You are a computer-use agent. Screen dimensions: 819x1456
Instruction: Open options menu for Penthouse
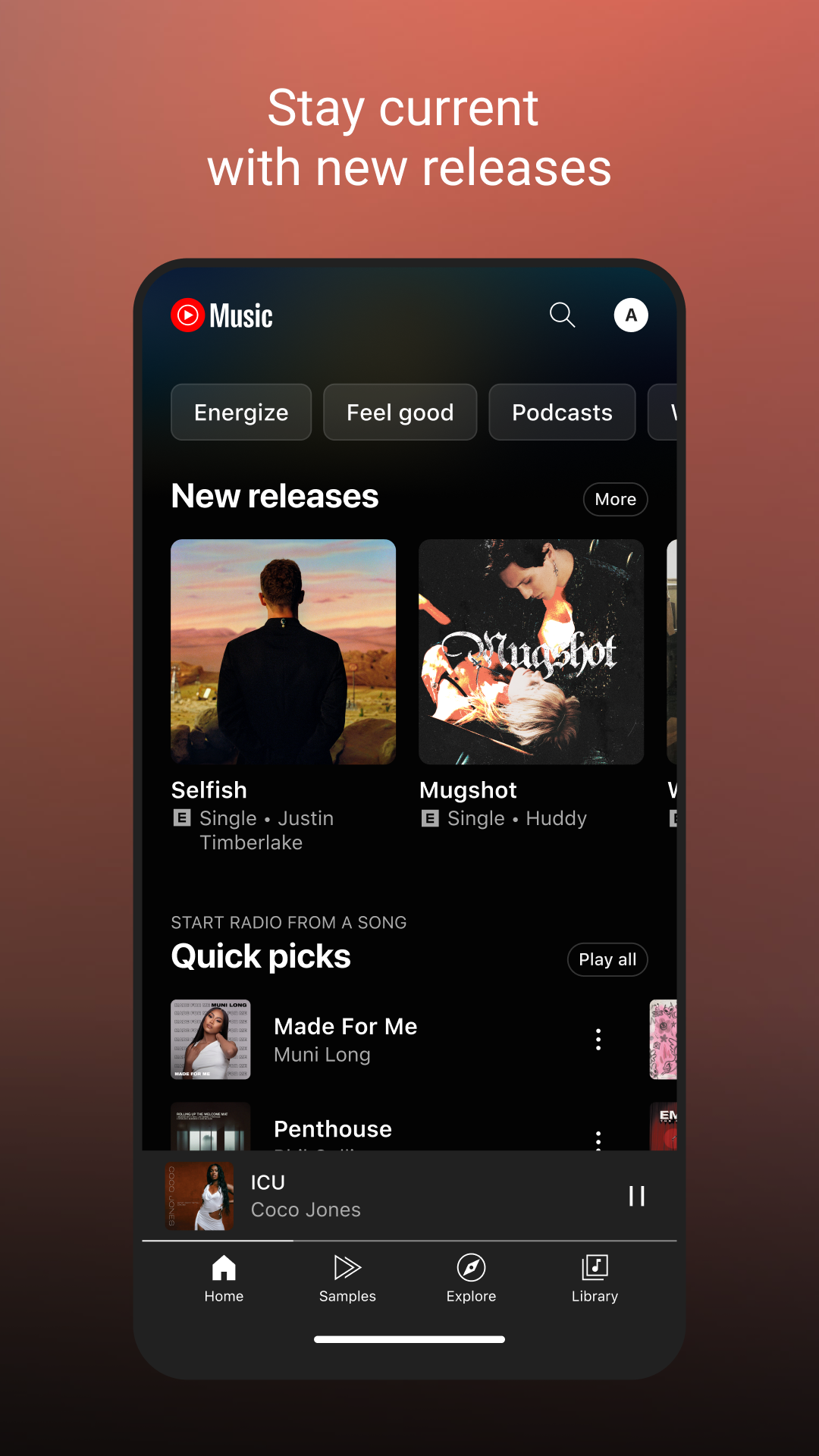click(598, 1140)
